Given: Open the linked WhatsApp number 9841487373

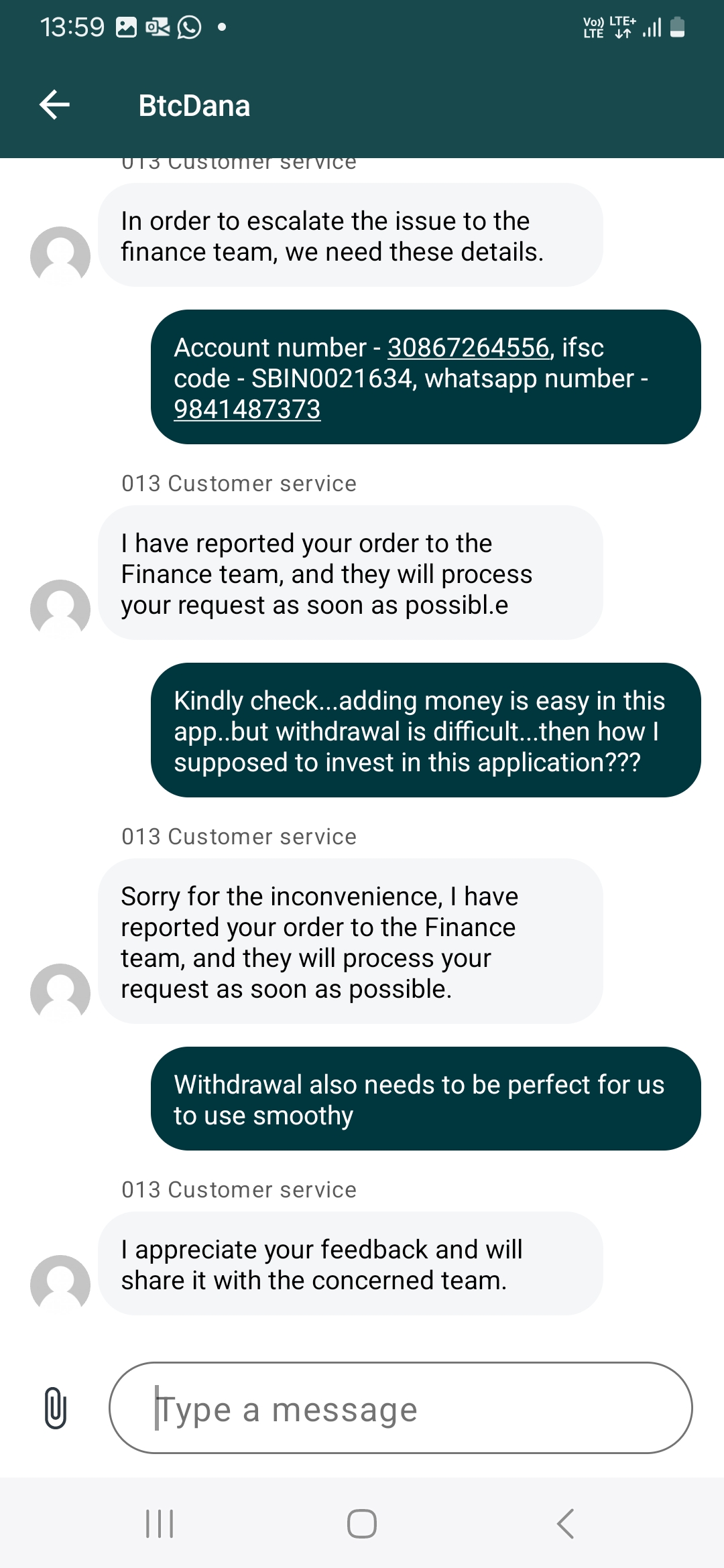Looking at the screenshot, I should pyautogui.click(x=247, y=409).
